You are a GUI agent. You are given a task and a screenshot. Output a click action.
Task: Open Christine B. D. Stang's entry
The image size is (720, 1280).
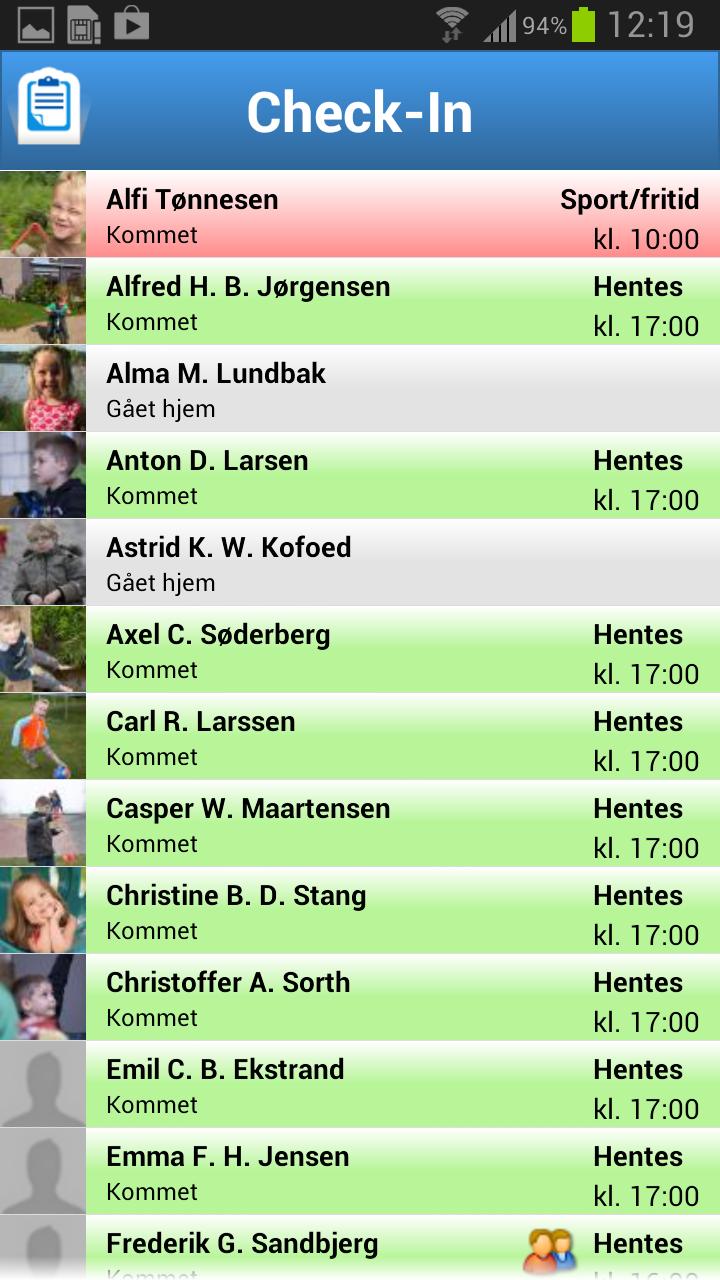(360, 910)
